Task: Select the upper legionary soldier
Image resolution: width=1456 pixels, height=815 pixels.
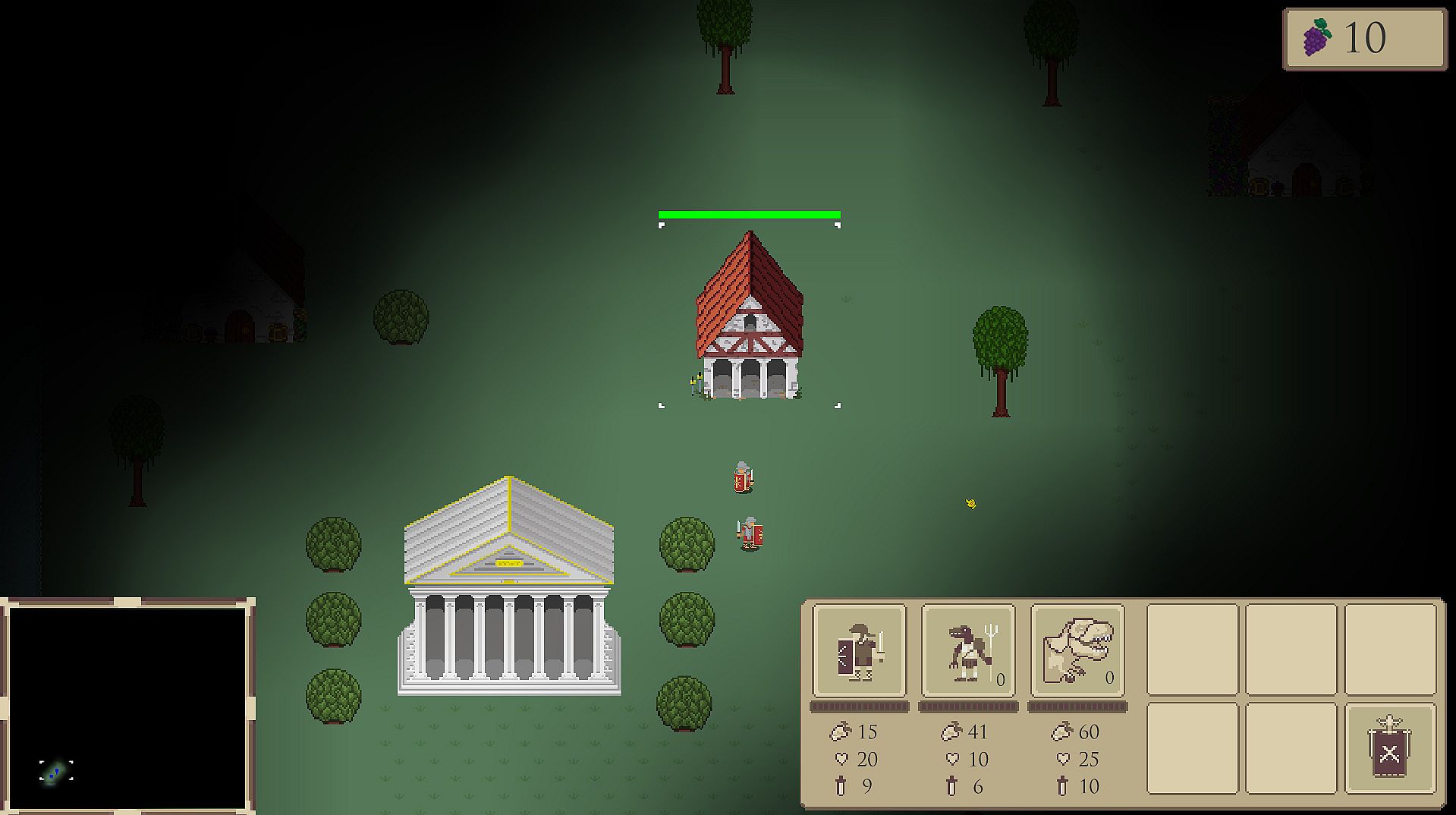Action: coord(743,478)
